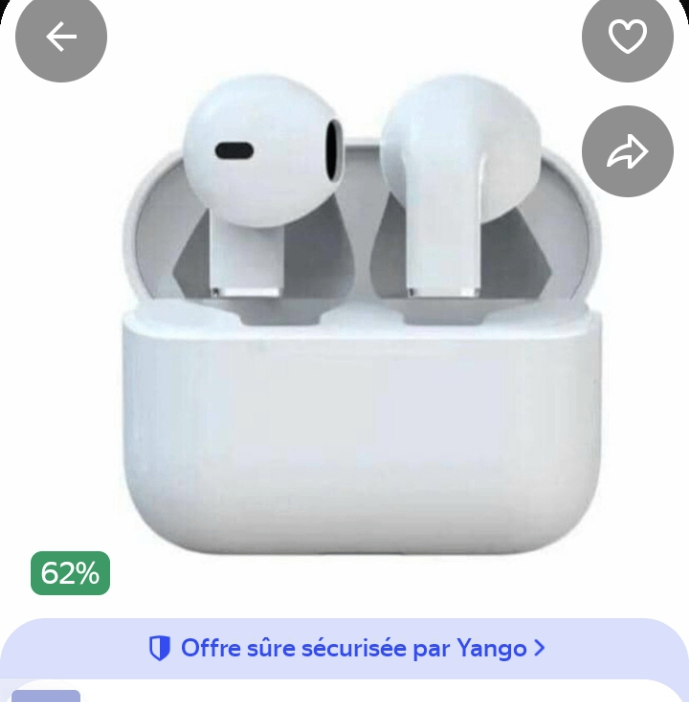Add the earbuds to favorites

pos(627,38)
